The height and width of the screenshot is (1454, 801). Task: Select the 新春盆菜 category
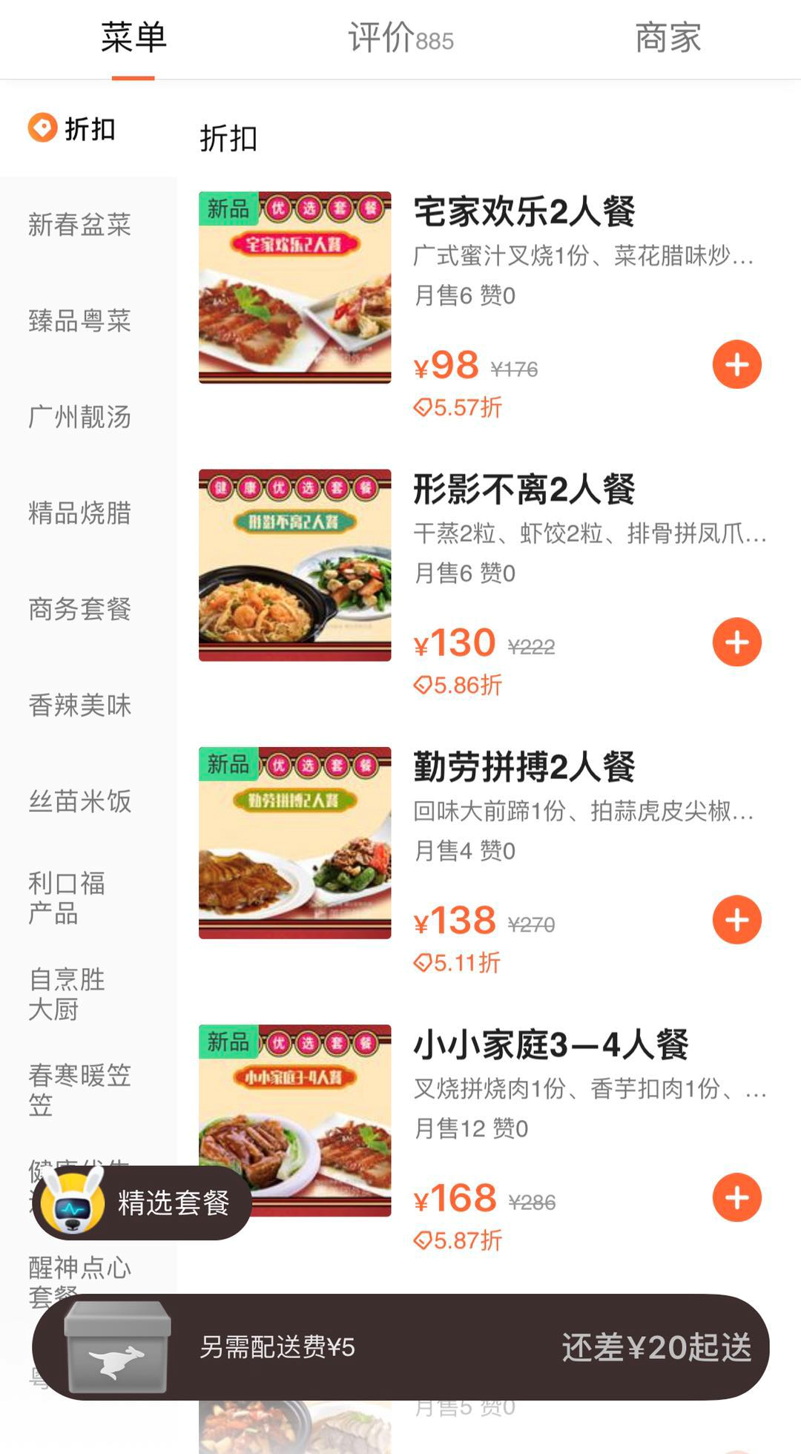pos(80,225)
